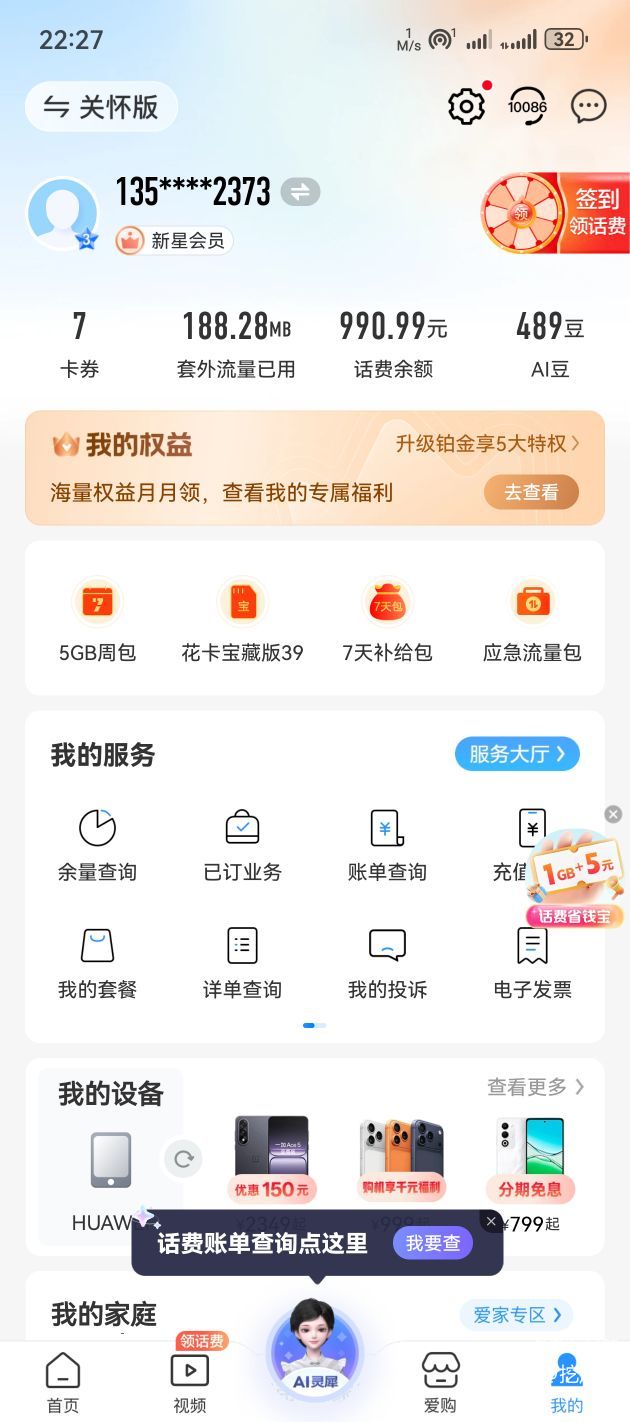Open 电子发票 service
The image size is (630, 1422).
(x=532, y=962)
